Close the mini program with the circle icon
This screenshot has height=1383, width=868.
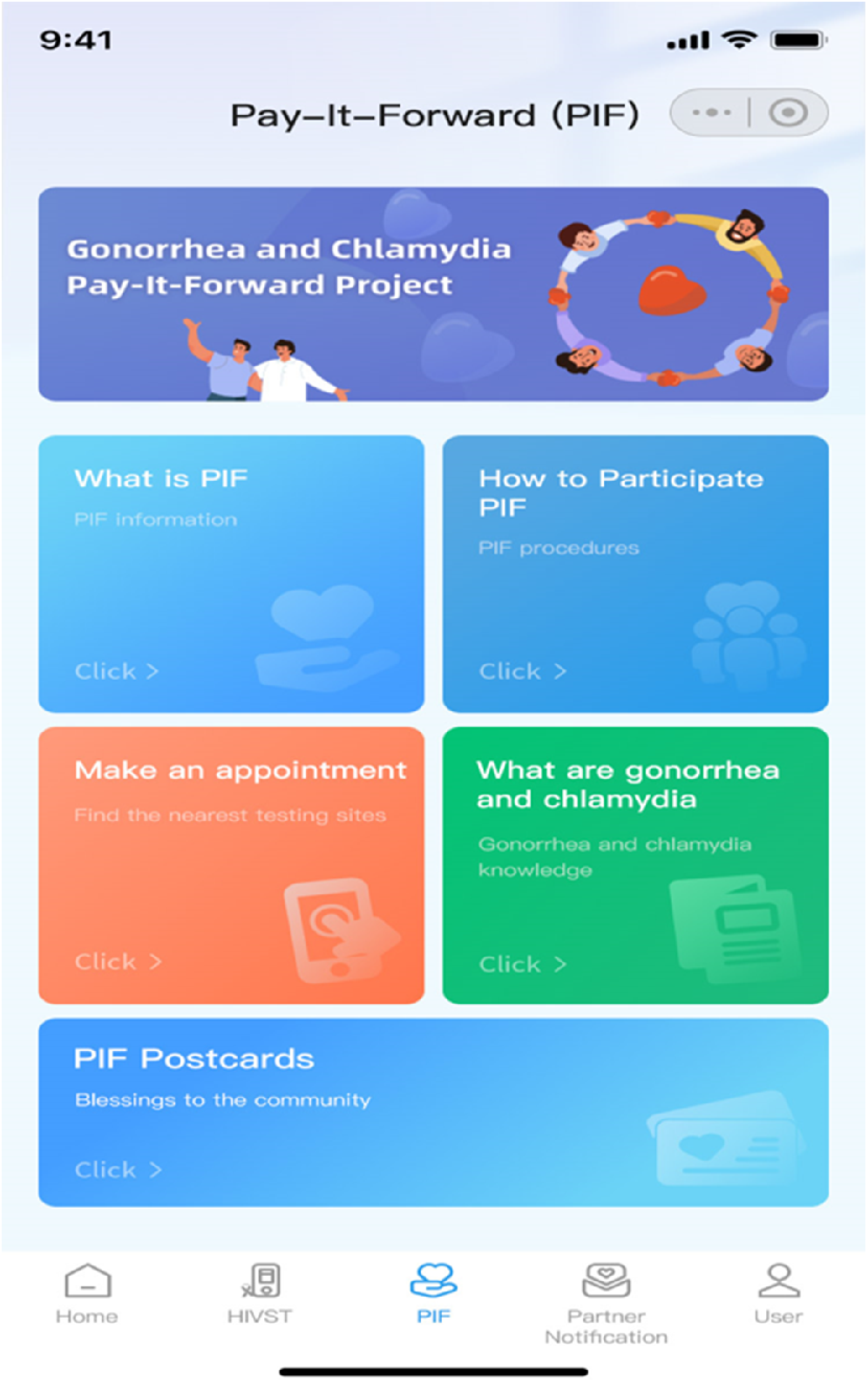(x=789, y=113)
